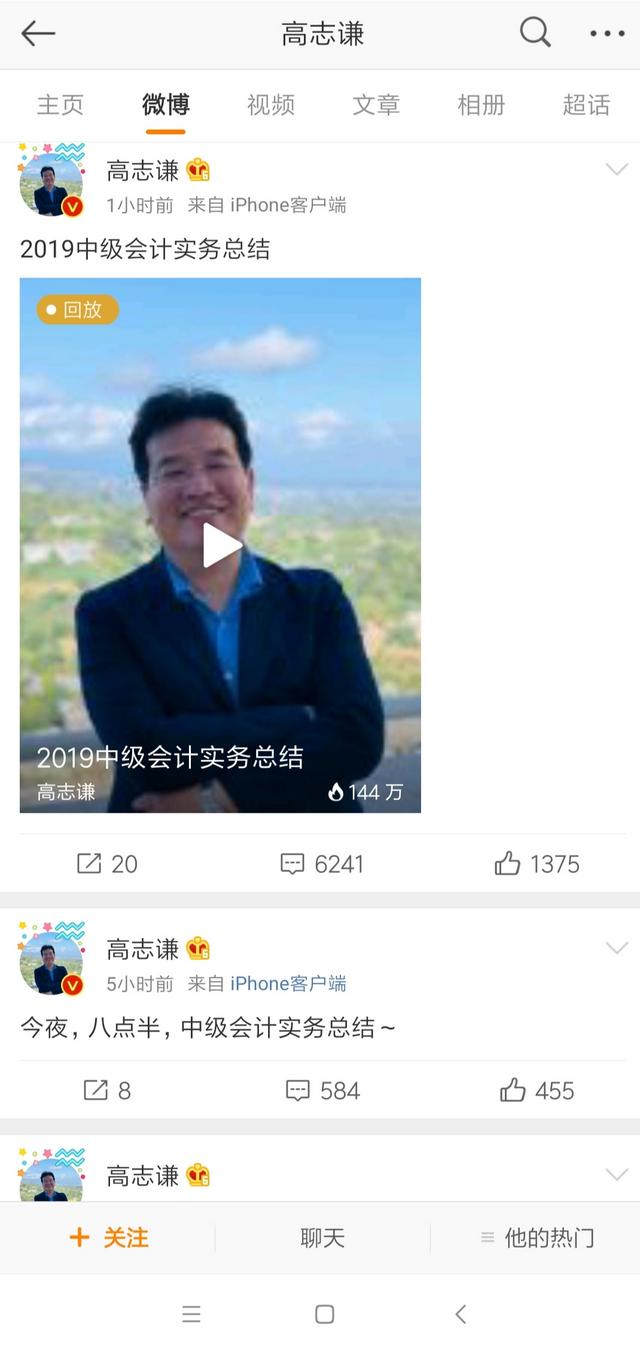640x1351 pixels.
Task: Repost the post with 20 reposts
Action: [x=107, y=864]
